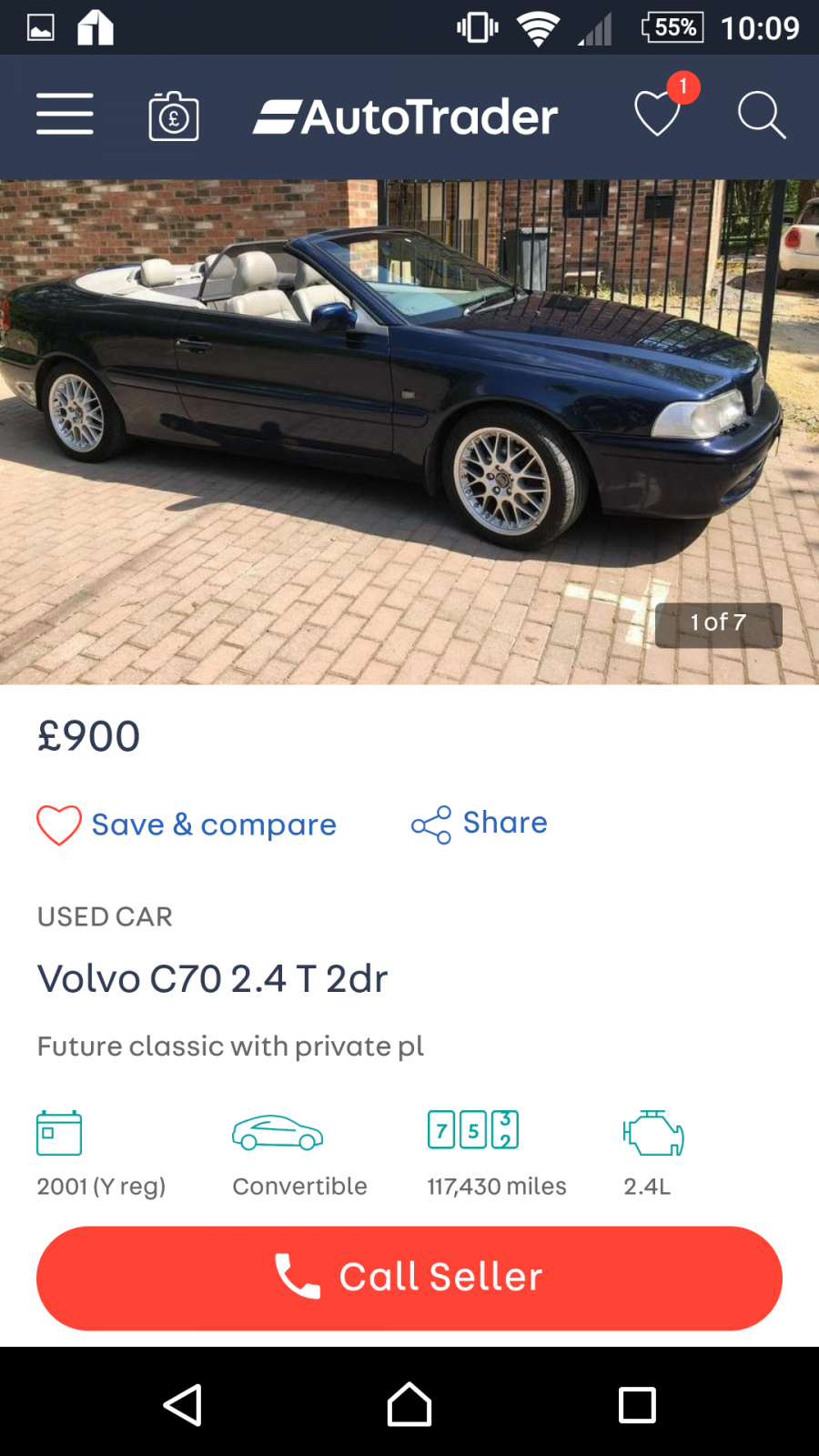Open the hamburger navigation menu
819x1456 pixels.
click(x=65, y=115)
